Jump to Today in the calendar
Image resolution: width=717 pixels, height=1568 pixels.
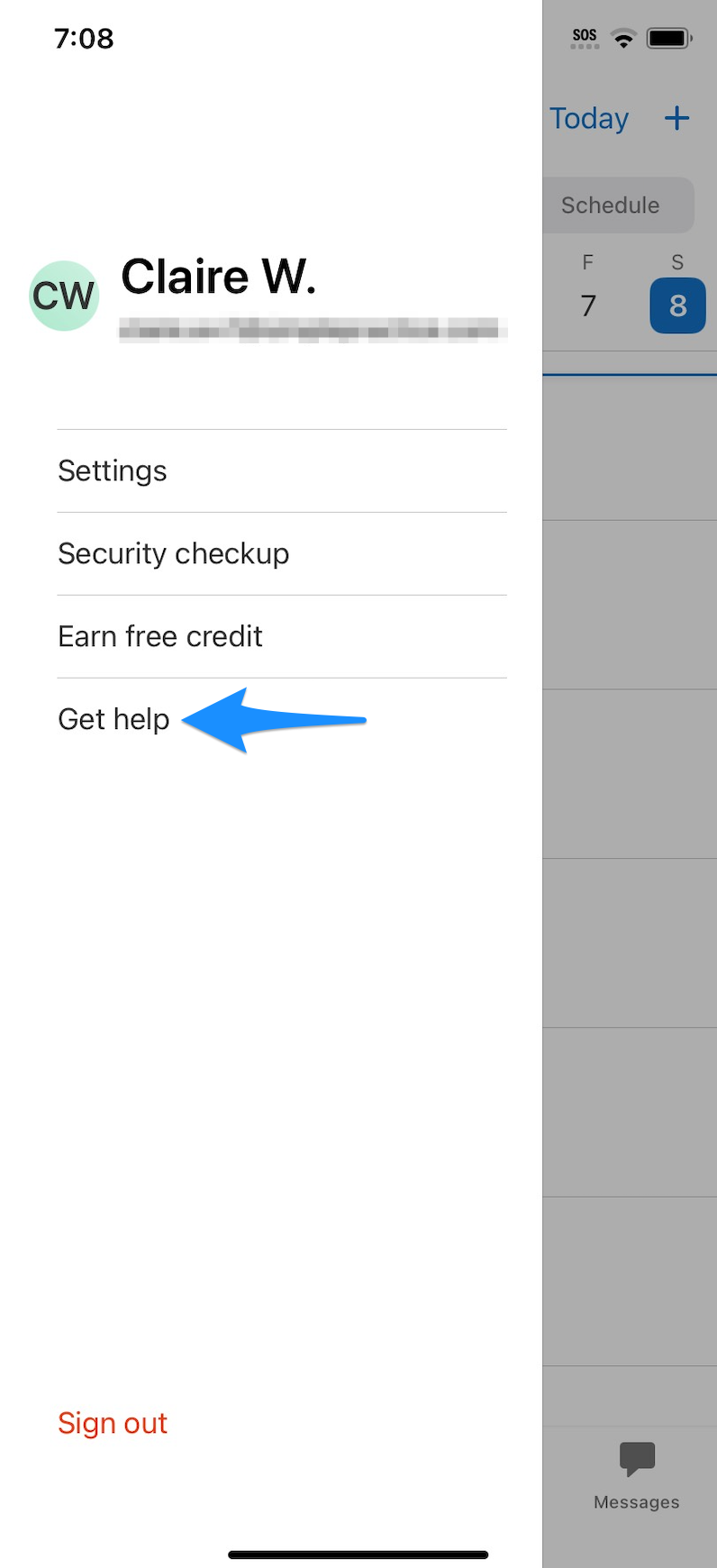click(x=589, y=119)
